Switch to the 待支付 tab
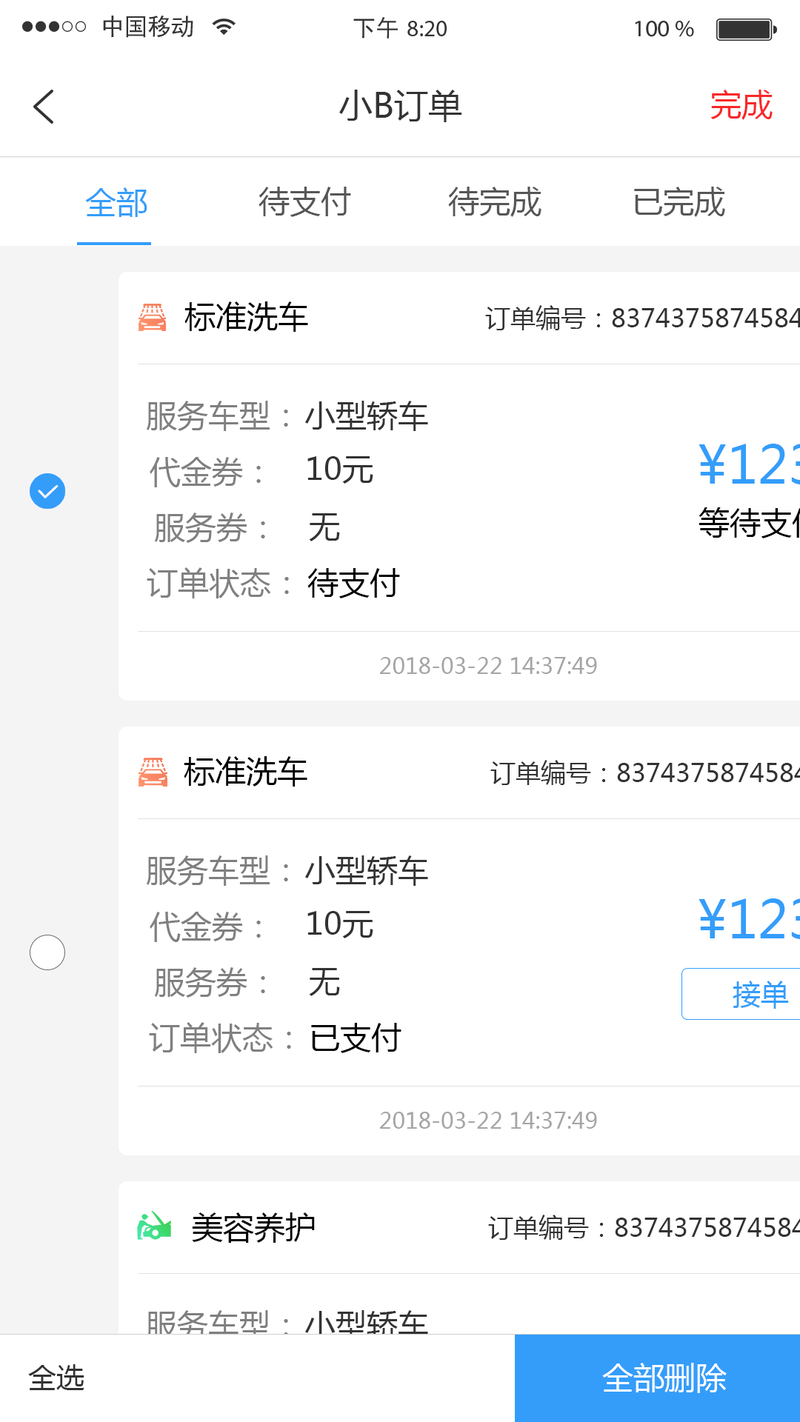 pyautogui.click(x=304, y=203)
